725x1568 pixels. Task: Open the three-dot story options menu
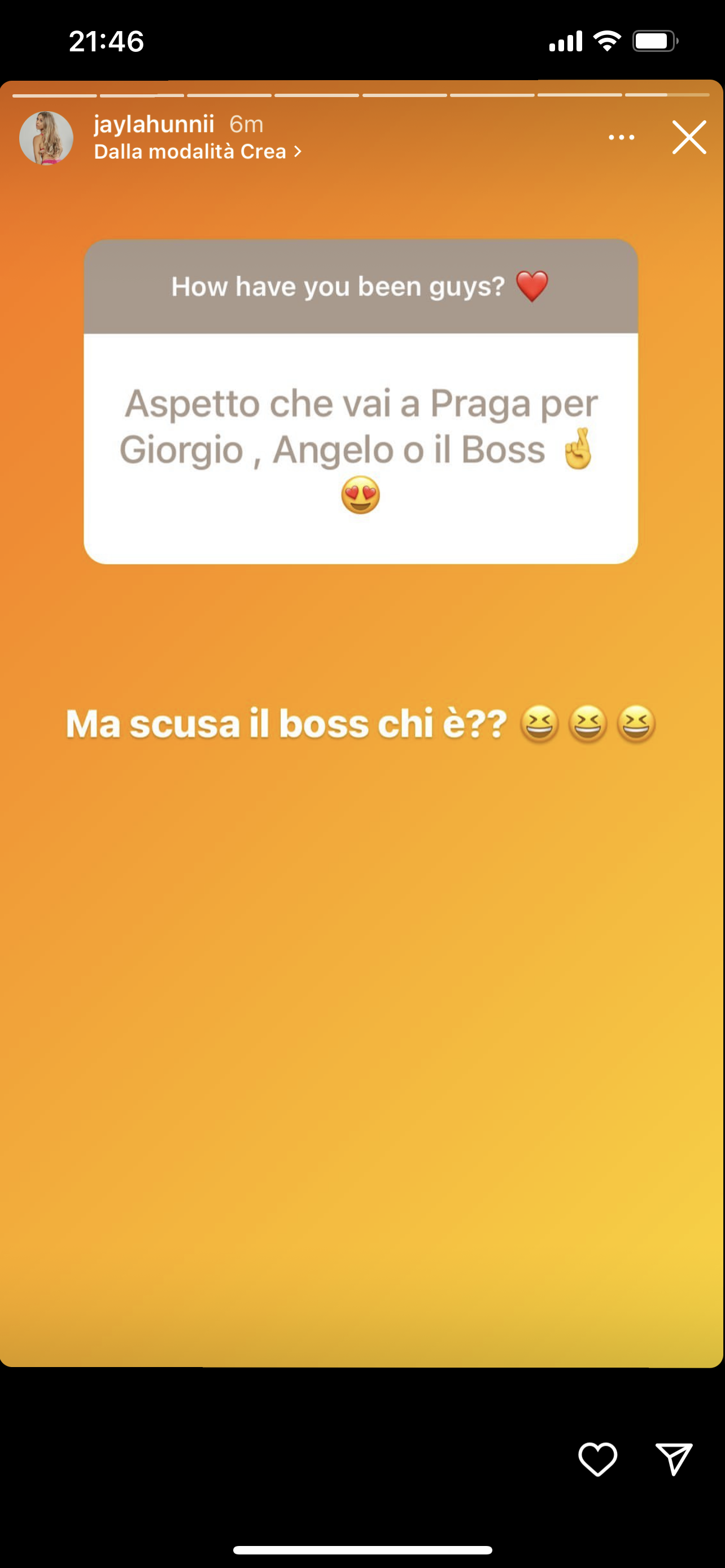pyautogui.click(x=621, y=138)
